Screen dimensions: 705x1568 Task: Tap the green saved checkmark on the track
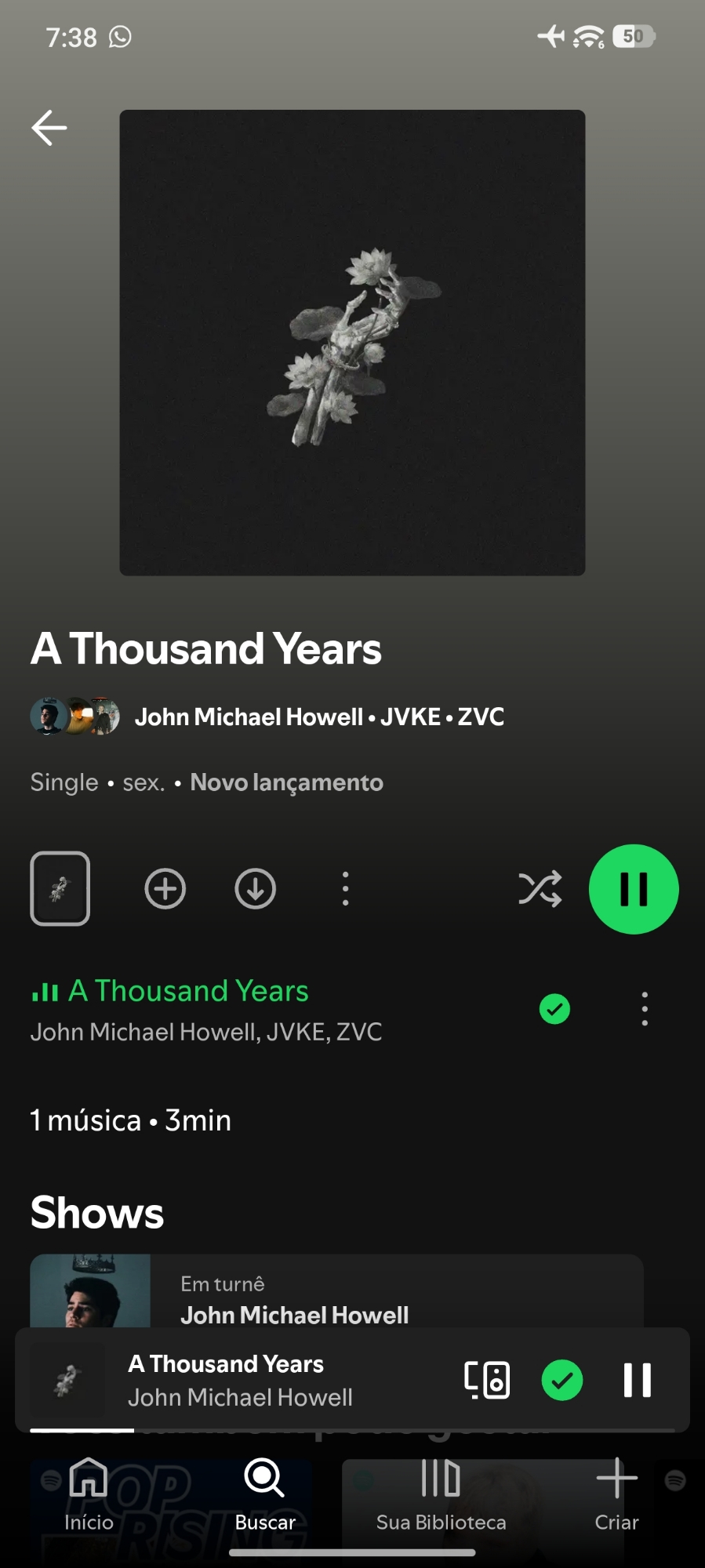(x=554, y=1009)
